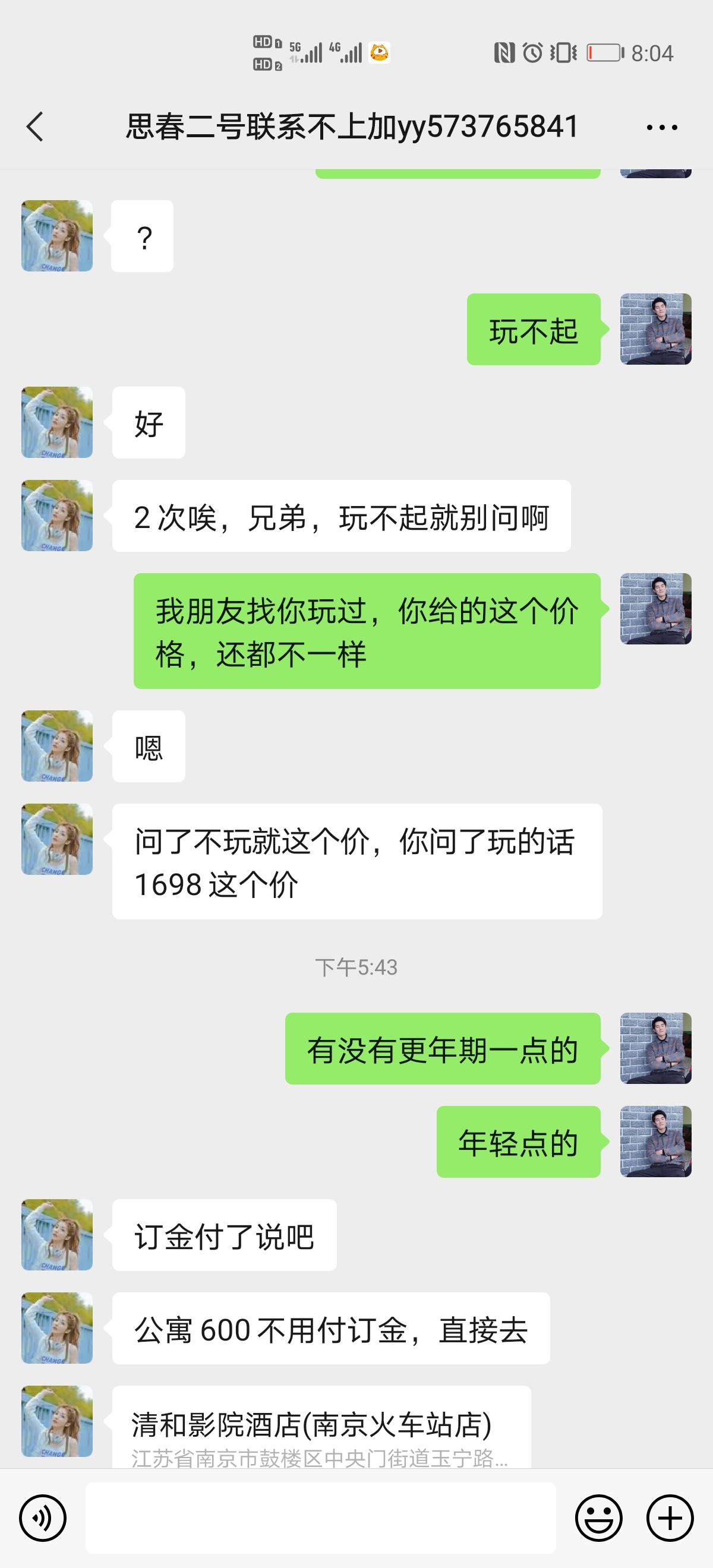
Task: Switch from voice to keyboard input mode
Action: click(x=43, y=1518)
